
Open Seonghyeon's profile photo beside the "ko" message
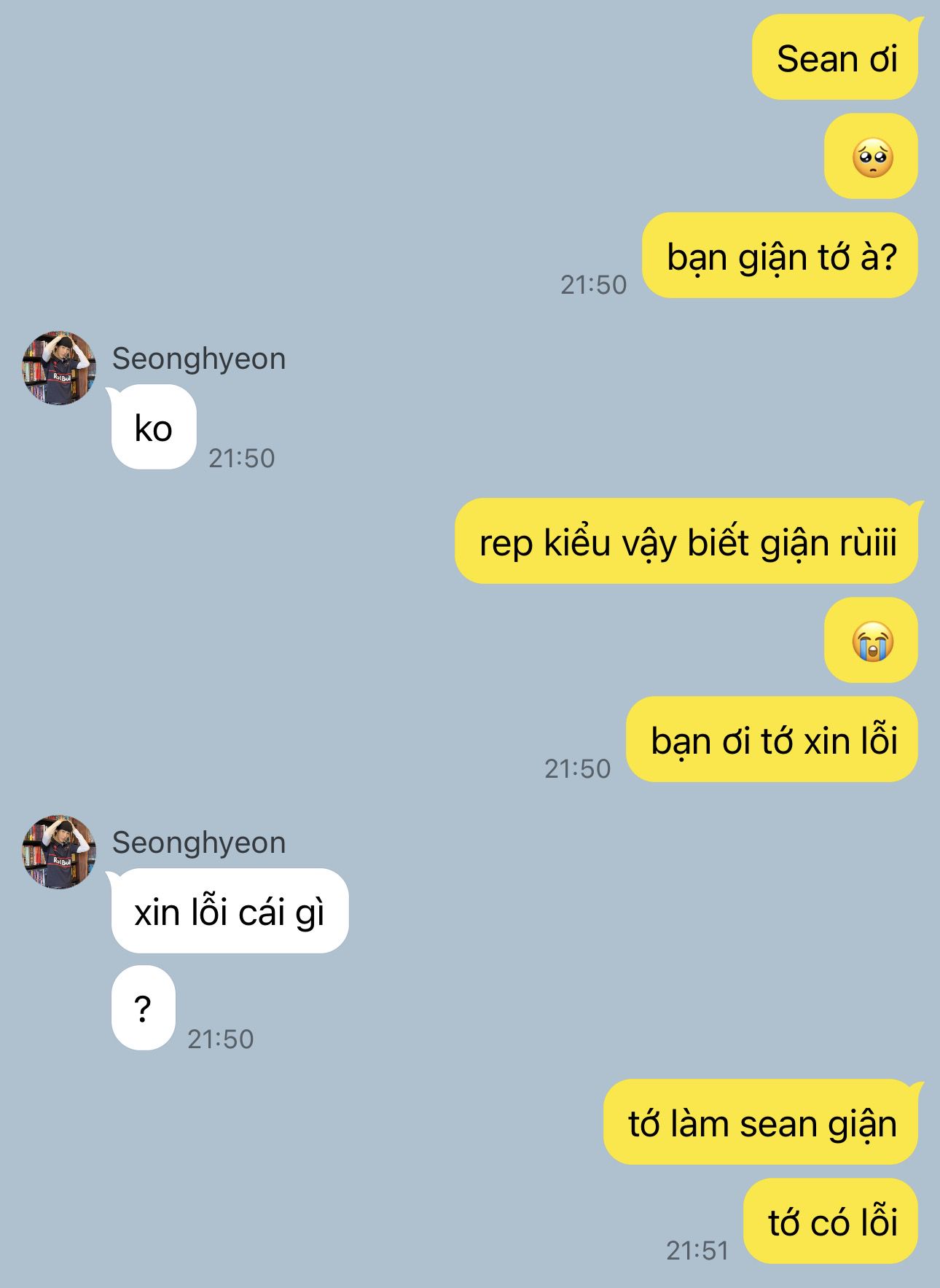click(59, 368)
